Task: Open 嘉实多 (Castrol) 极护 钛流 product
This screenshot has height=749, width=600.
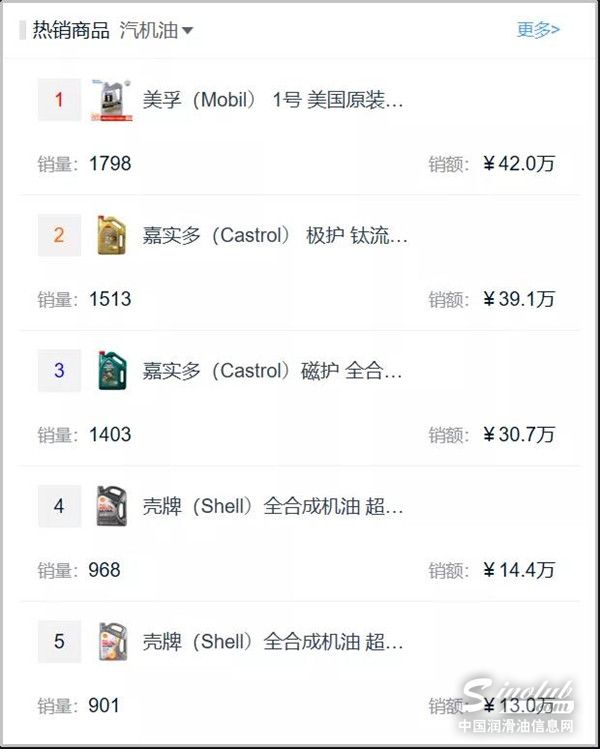Action: 275,236
